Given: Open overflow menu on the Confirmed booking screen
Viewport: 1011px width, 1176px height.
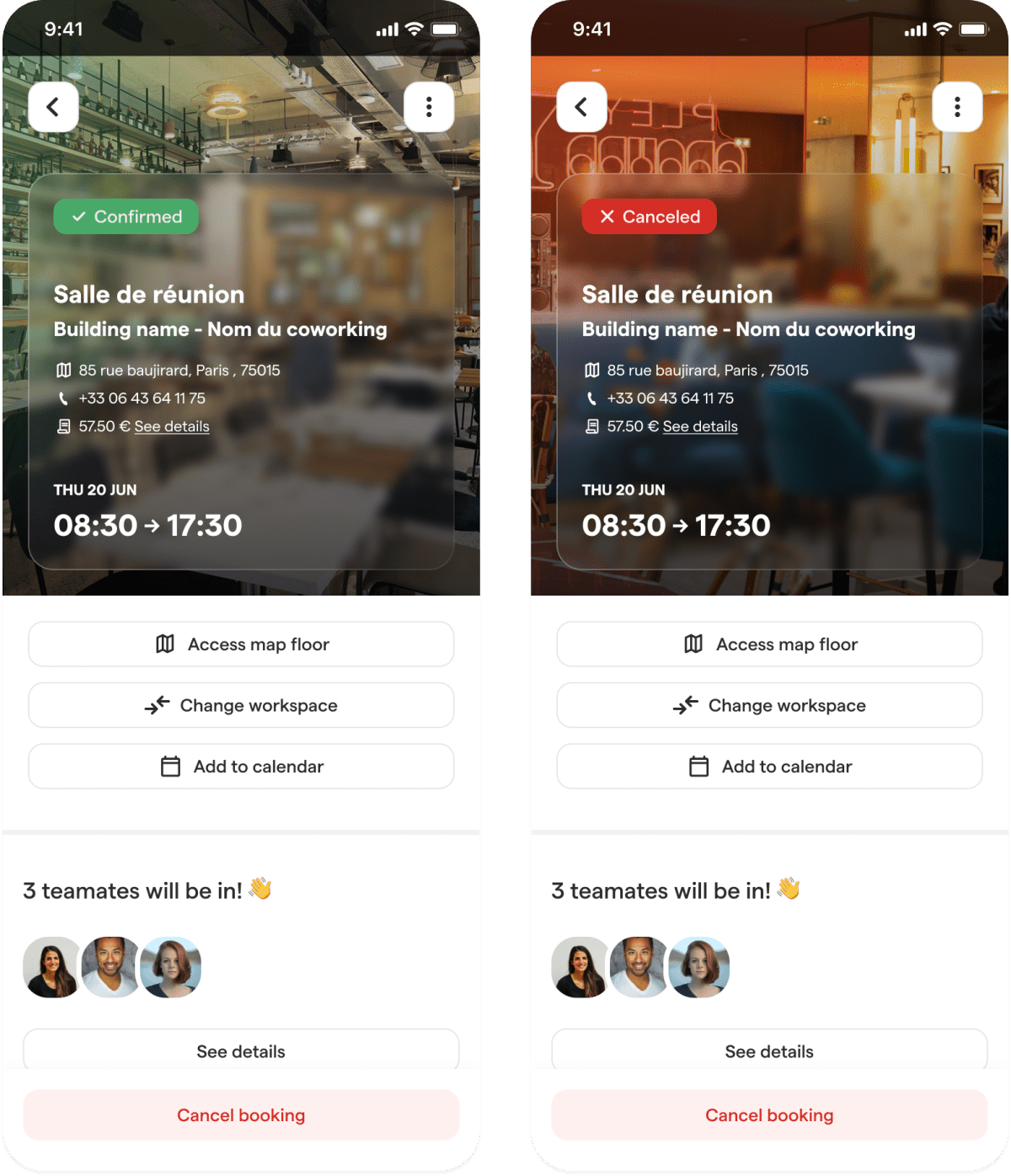Looking at the screenshot, I should point(429,107).
